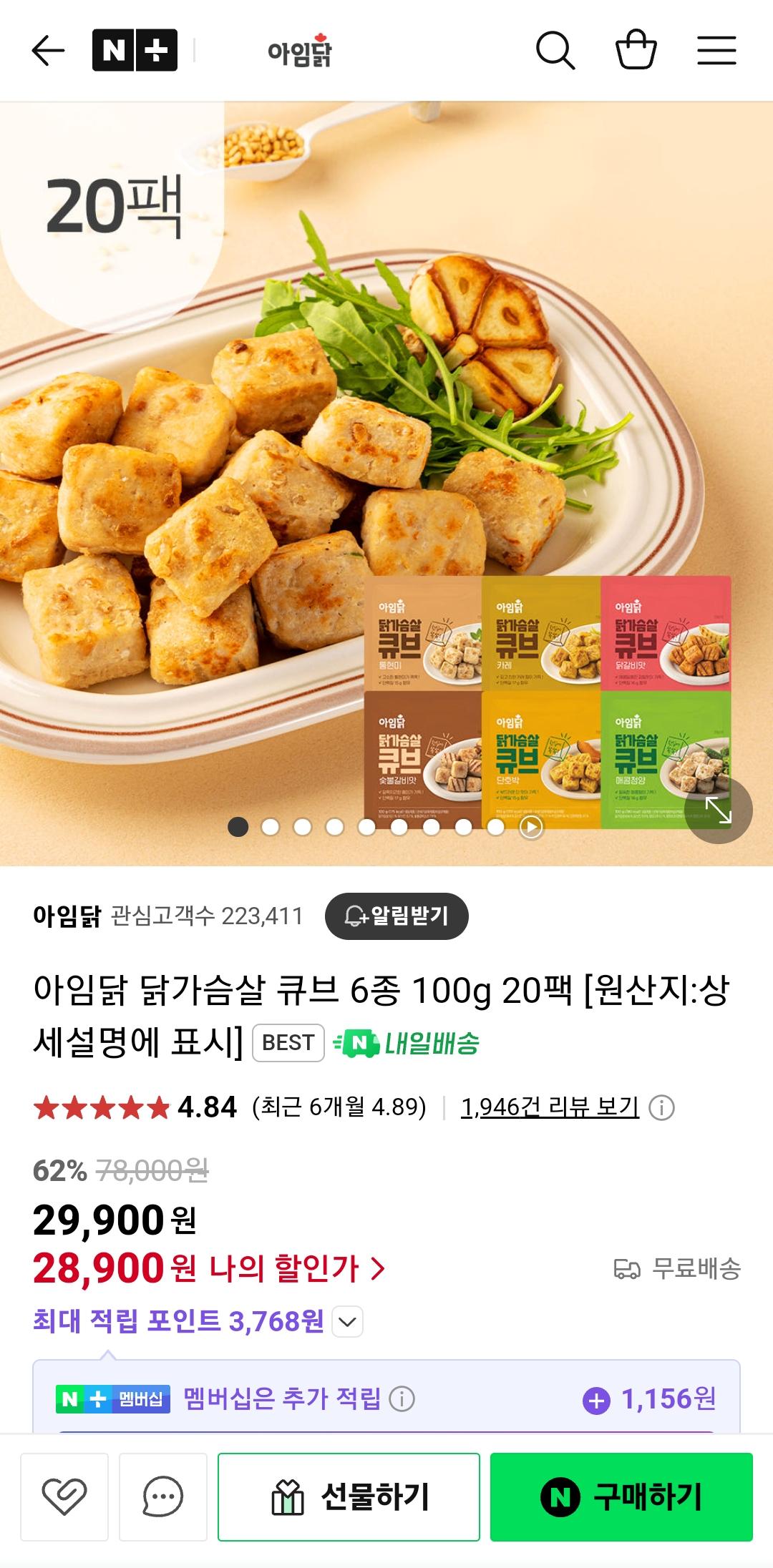773x1568 pixels.
Task: Open the search magnifier icon
Action: pos(555,50)
